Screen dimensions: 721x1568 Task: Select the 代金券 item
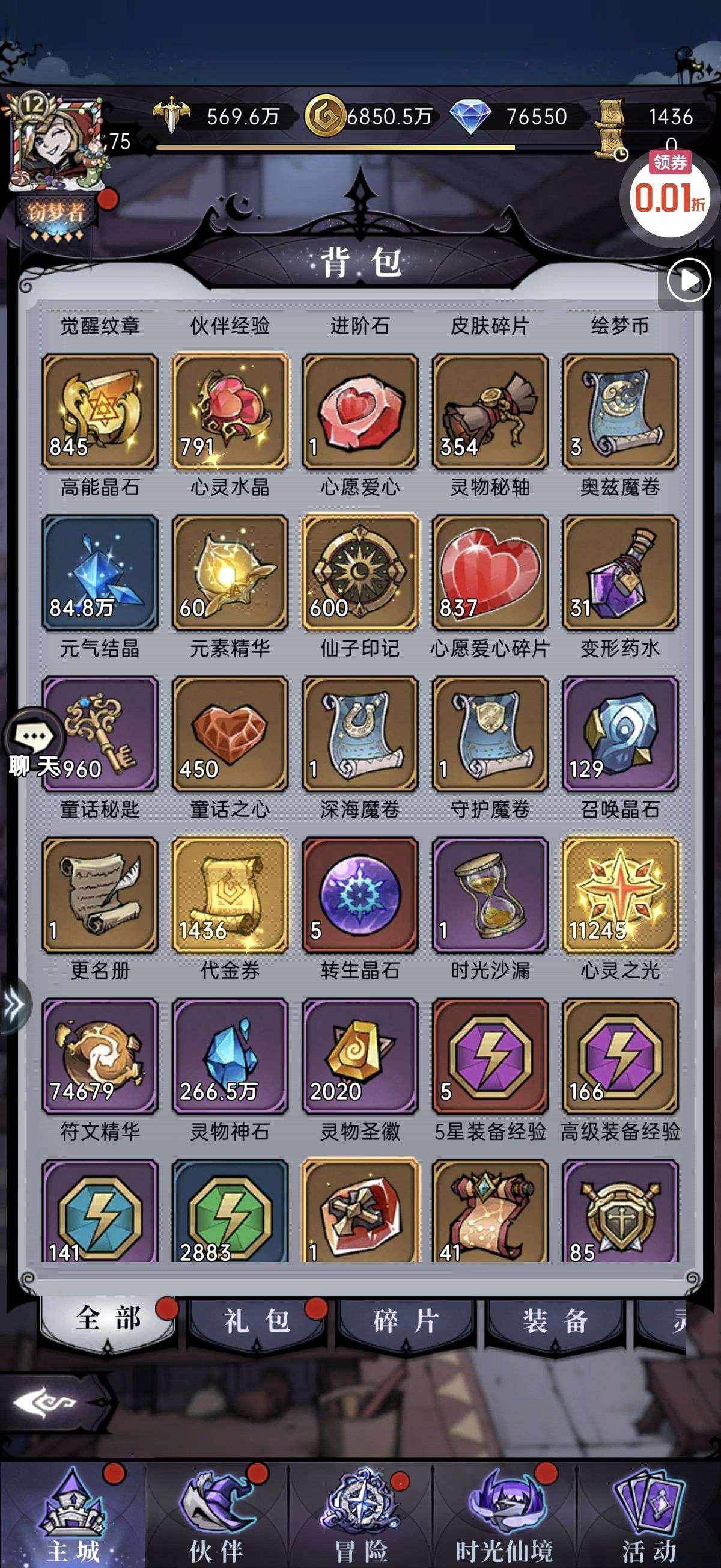tap(230, 895)
